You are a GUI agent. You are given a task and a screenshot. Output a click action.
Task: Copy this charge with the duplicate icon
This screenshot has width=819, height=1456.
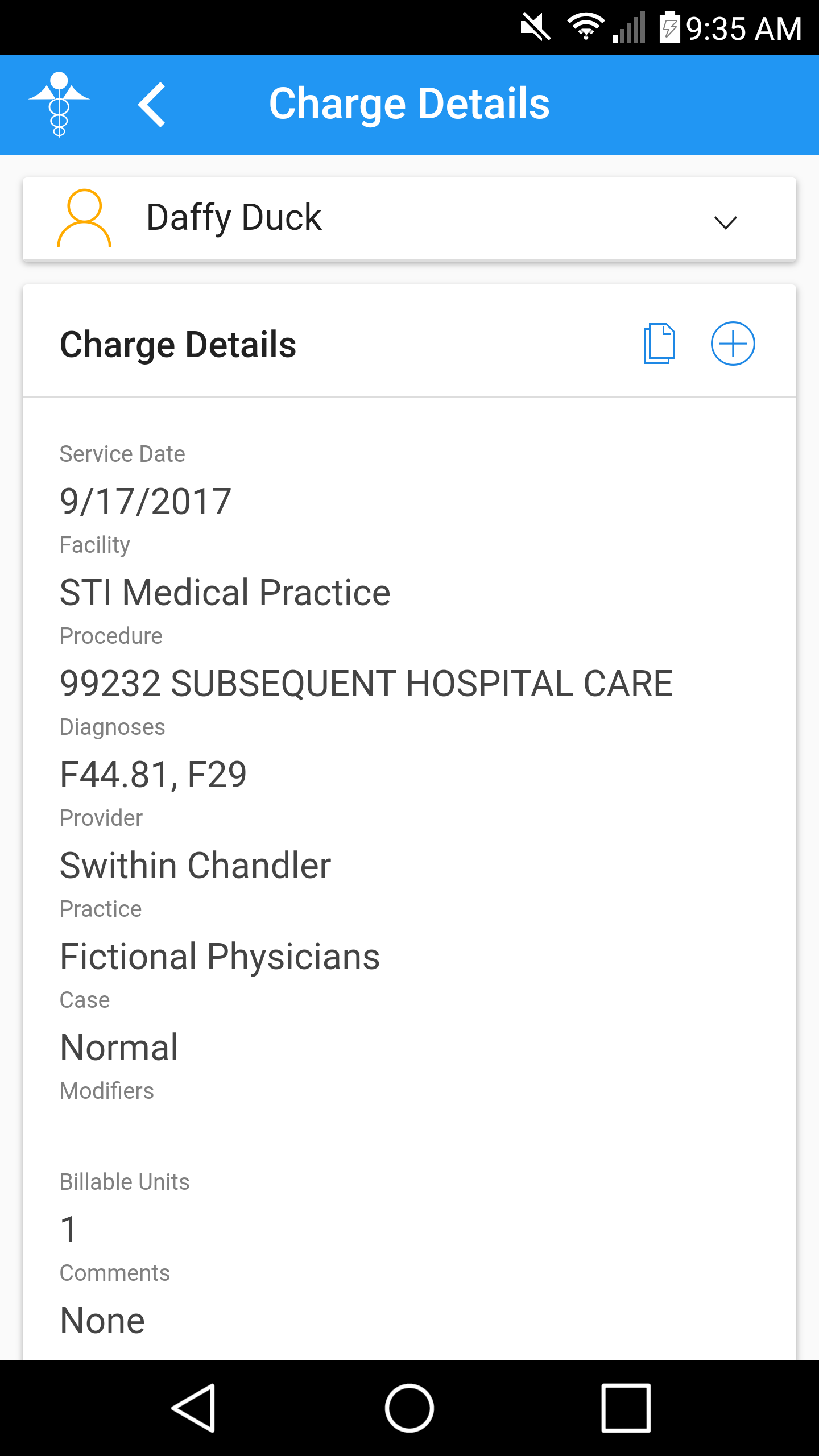click(x=659, y=344)
